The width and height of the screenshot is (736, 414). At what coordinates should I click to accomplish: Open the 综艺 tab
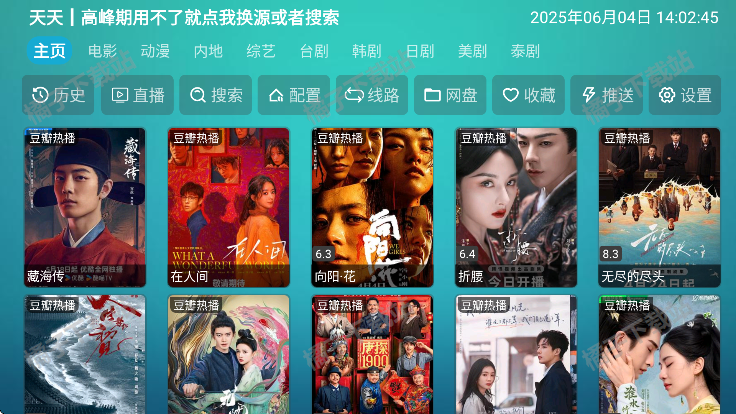(x=261, y=51)
